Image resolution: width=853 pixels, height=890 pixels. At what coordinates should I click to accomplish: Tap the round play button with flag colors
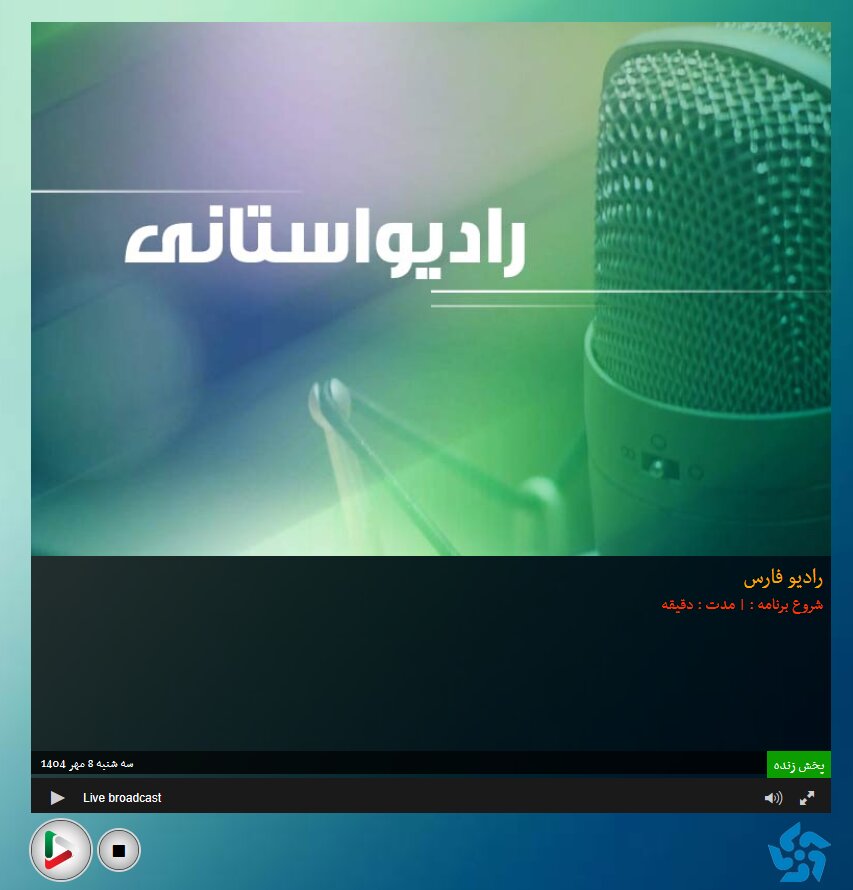(x=60, y=850)
